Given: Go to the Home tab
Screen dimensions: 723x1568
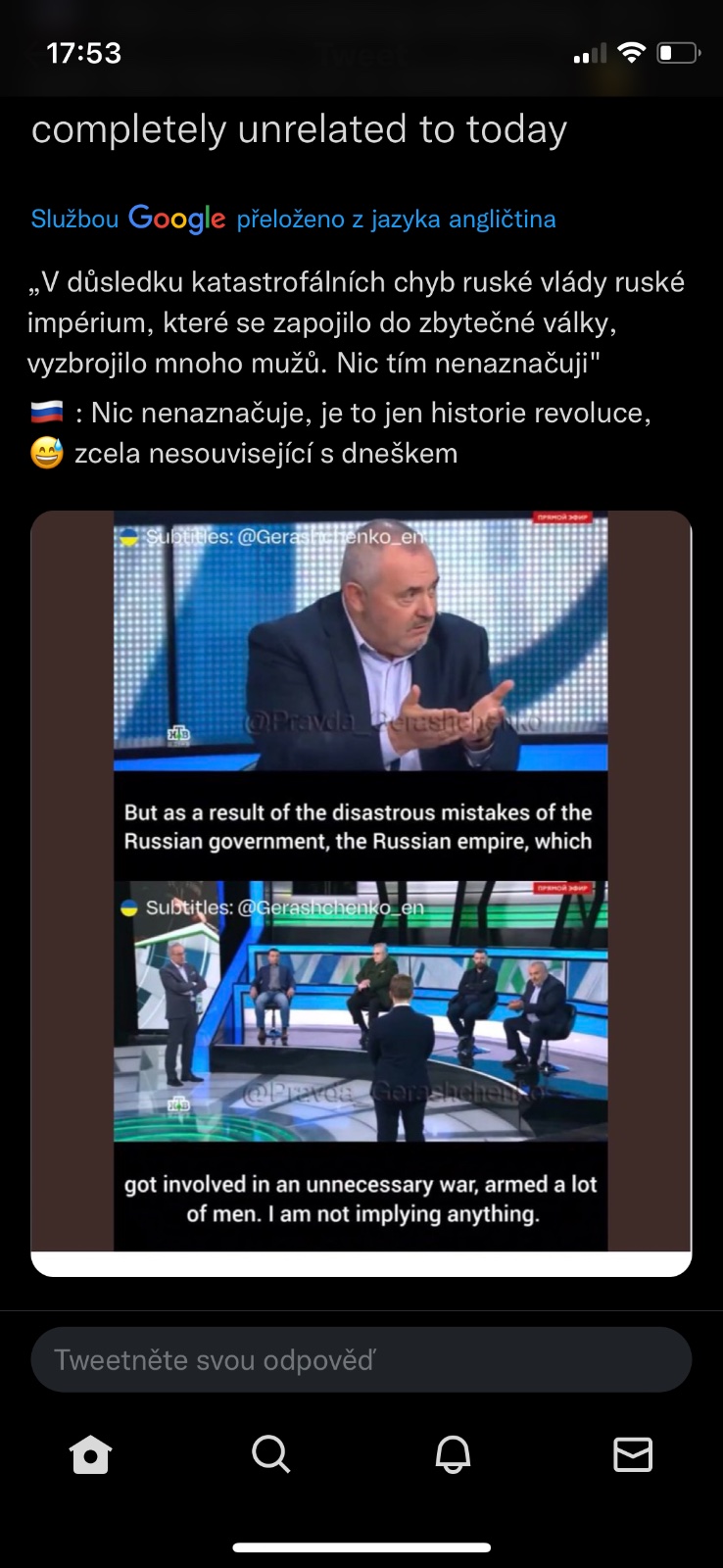Looking at the screenshot, I should (x=91, y=1454).
